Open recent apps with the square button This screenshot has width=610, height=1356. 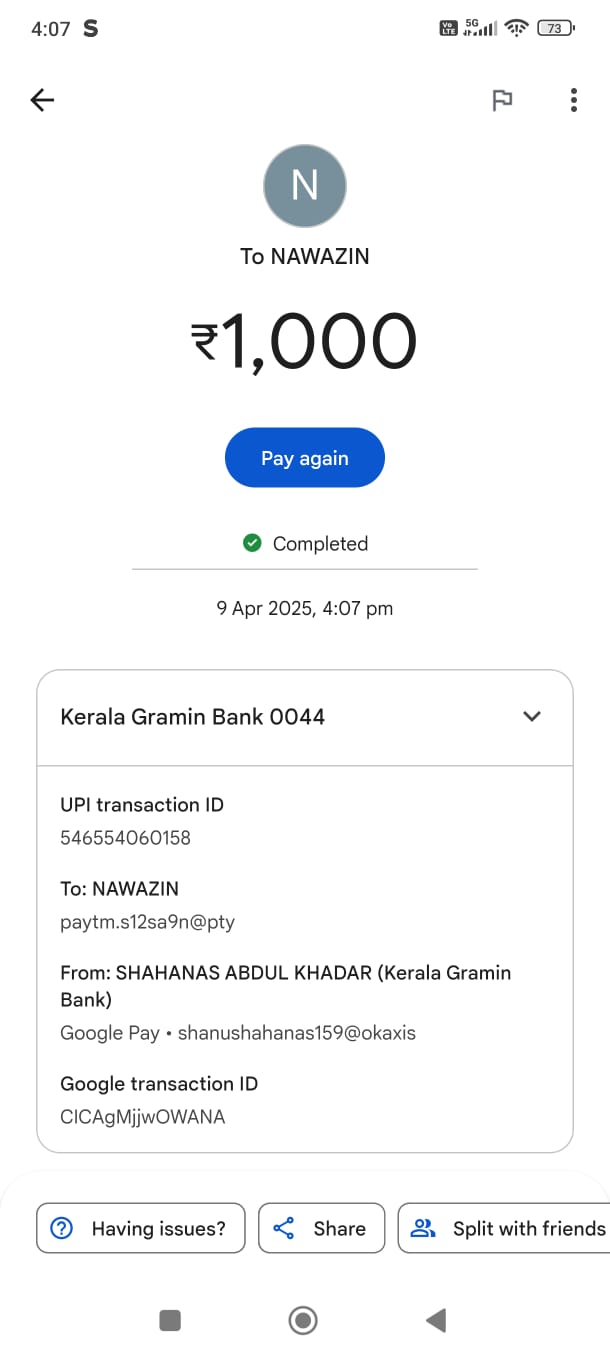170,1321
